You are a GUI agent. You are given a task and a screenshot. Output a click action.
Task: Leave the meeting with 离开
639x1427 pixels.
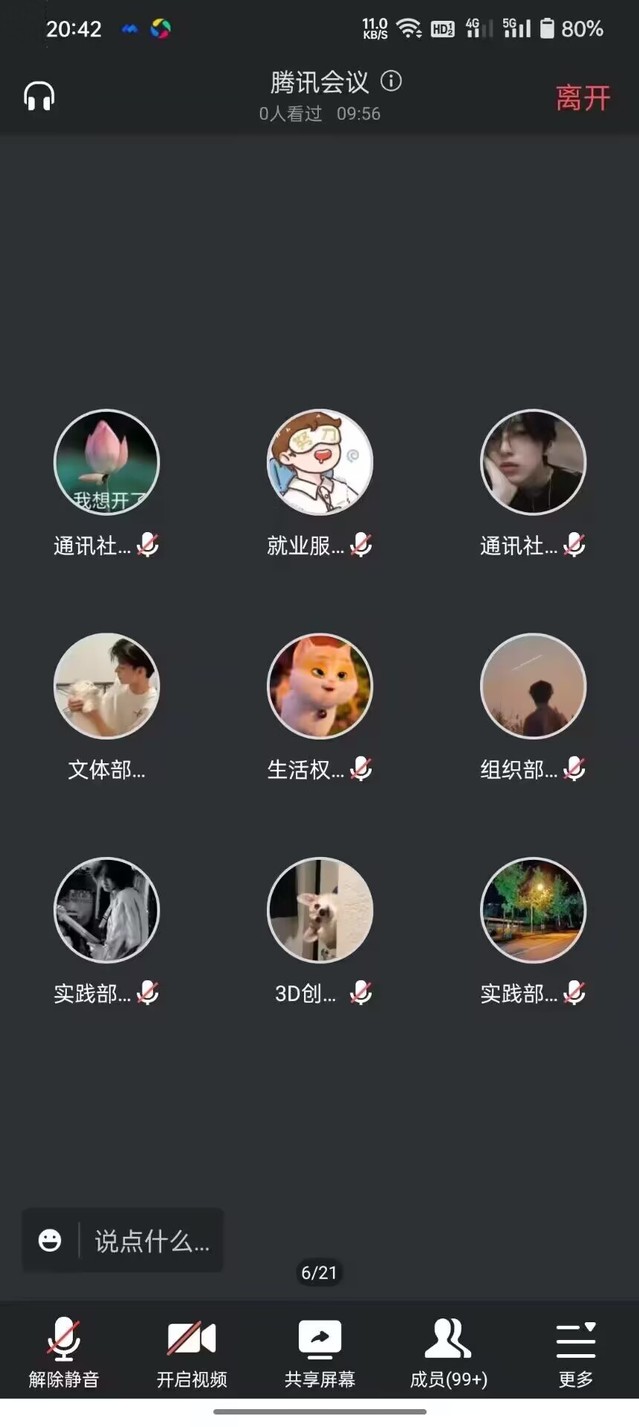tap(582, 98)
